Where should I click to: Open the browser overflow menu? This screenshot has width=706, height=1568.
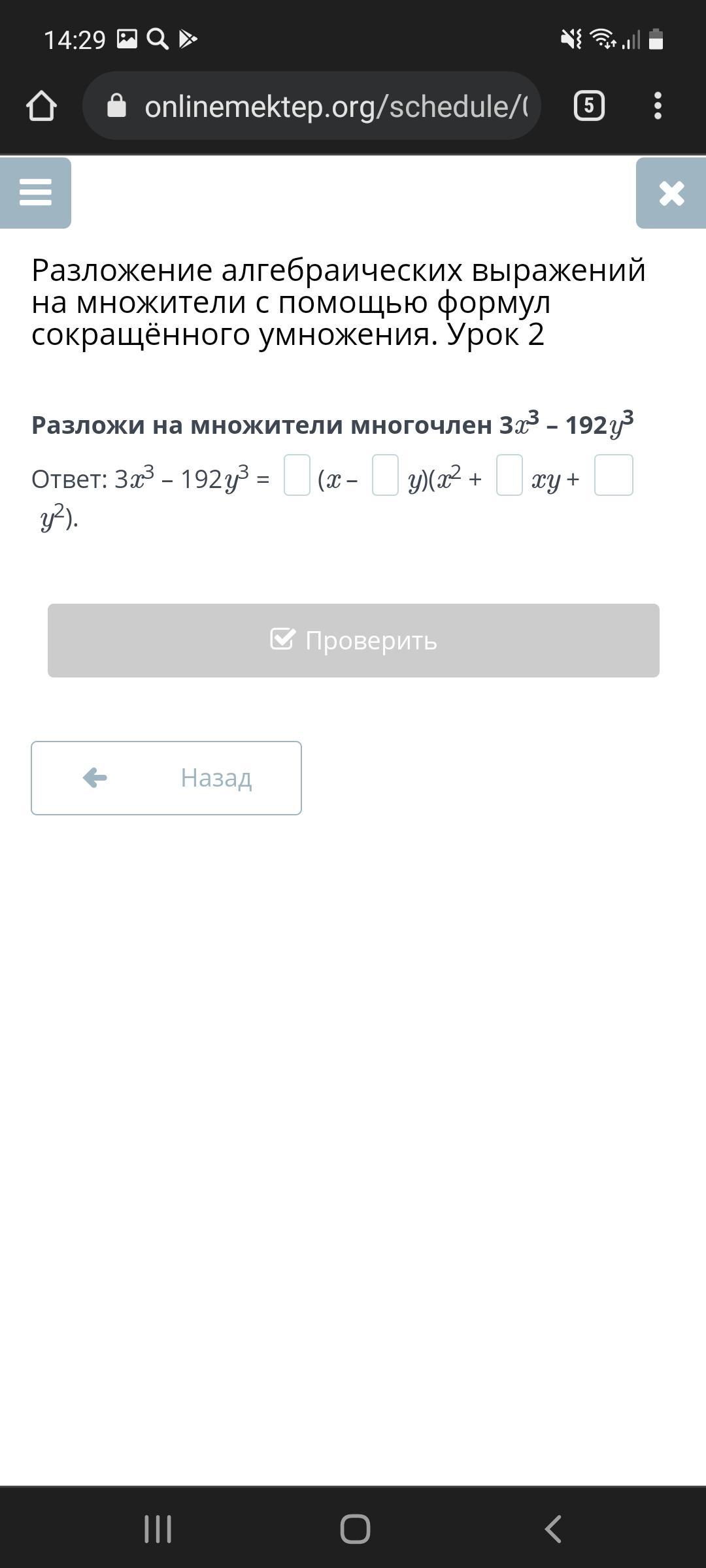click(x=658, y=106)
